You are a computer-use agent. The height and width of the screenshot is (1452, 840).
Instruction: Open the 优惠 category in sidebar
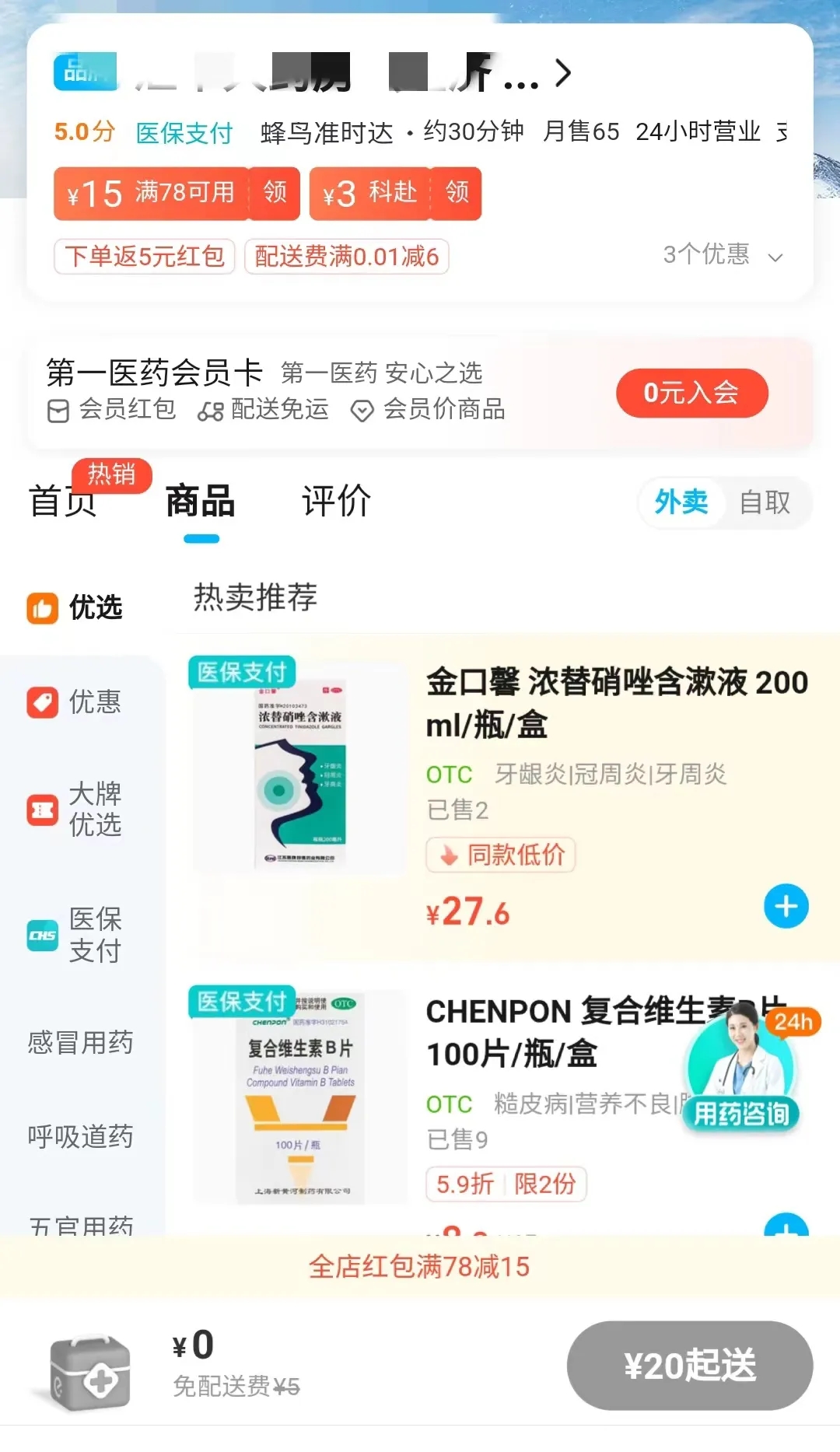pos(78,702)
